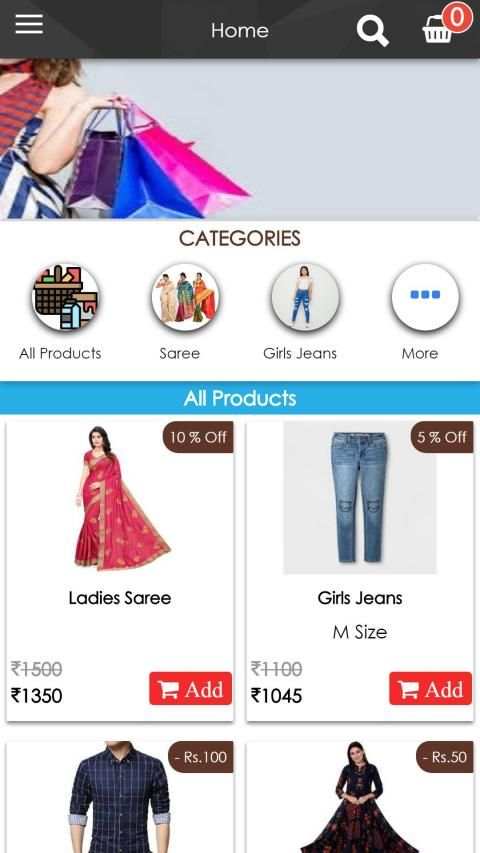Add Ladies Saree to the cart

coord(190,688)
